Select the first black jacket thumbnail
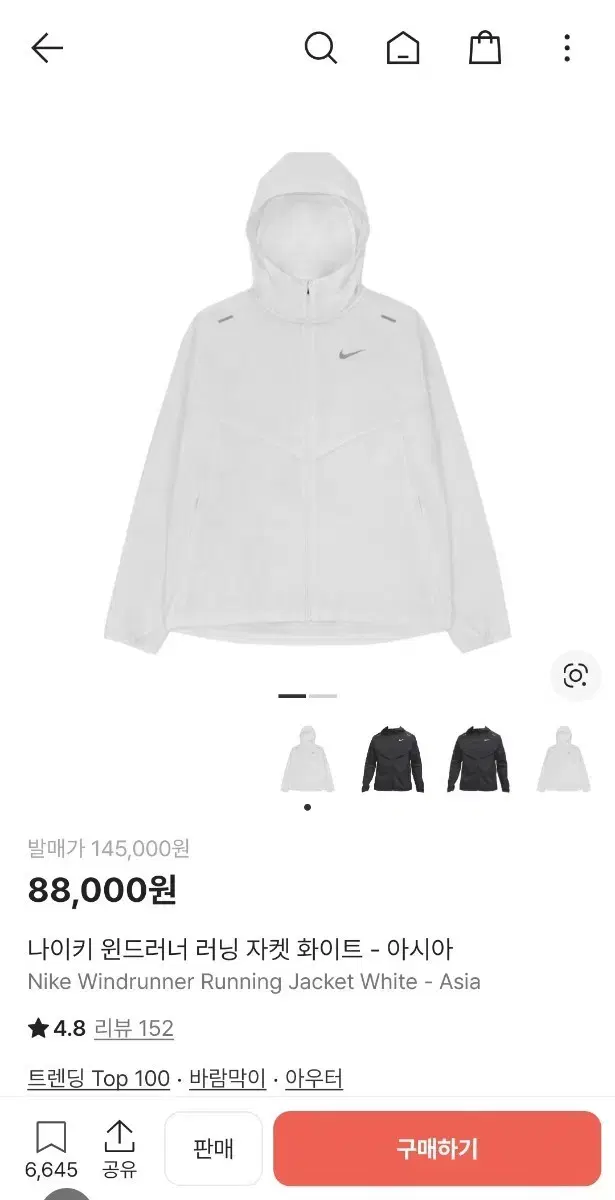This screenshot has height=1200, width=615. (x=393, y=759)
